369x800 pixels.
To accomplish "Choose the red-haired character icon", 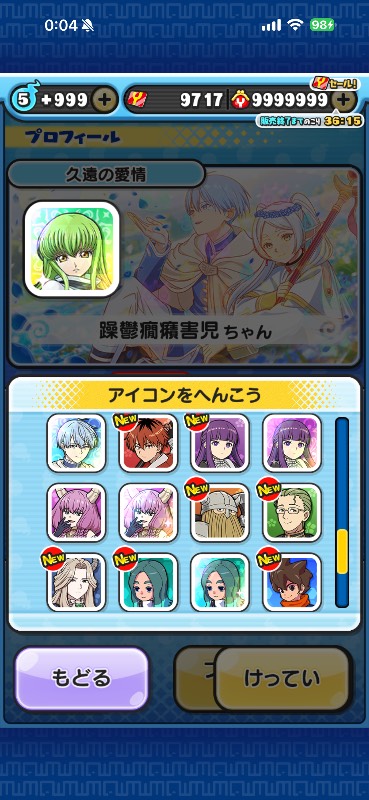I will (149, 443).
